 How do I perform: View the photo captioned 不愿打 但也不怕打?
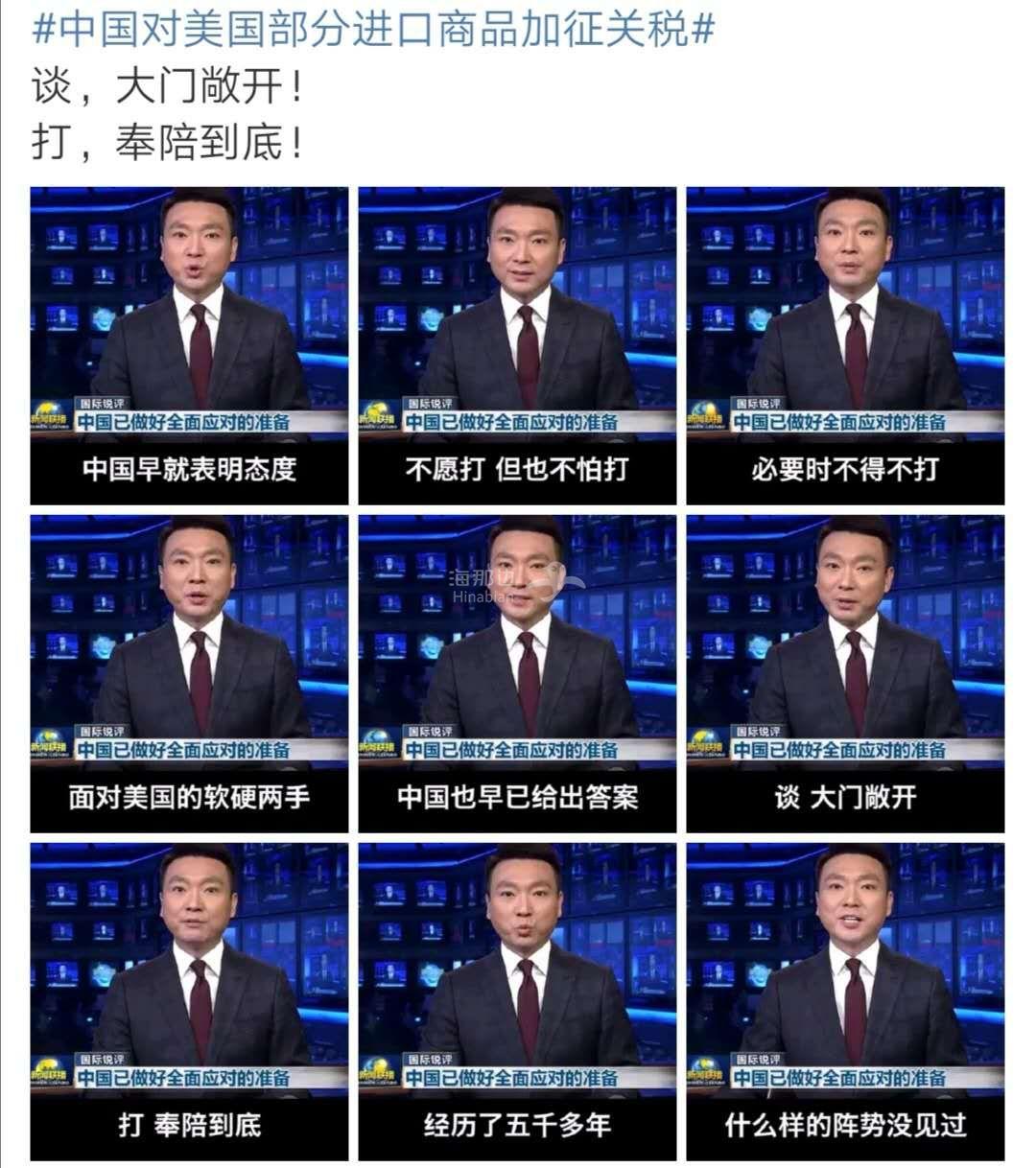click(x=517, y=345)
